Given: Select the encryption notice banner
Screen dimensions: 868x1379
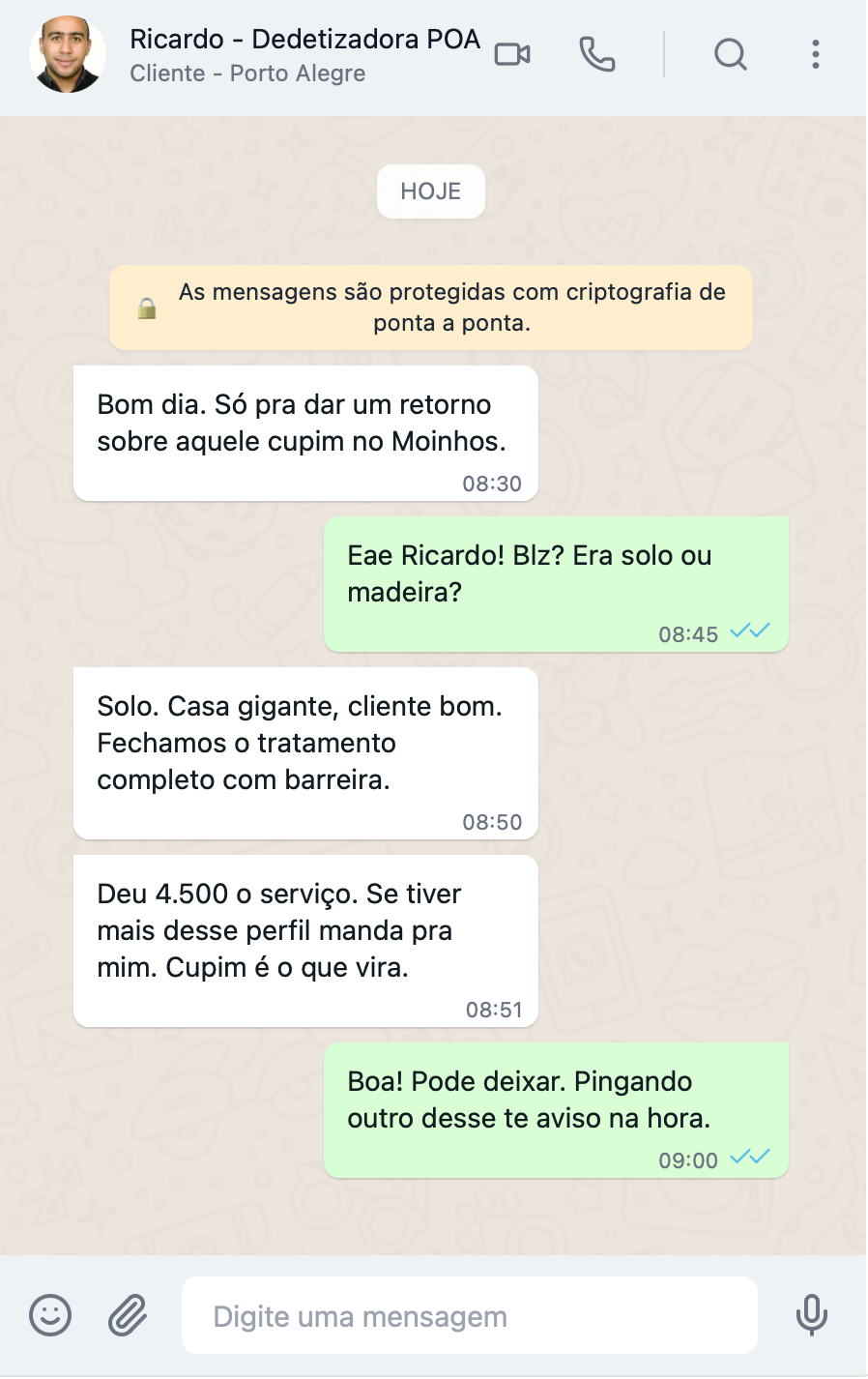Looking at the screenshot, I should tap(430, 307).
